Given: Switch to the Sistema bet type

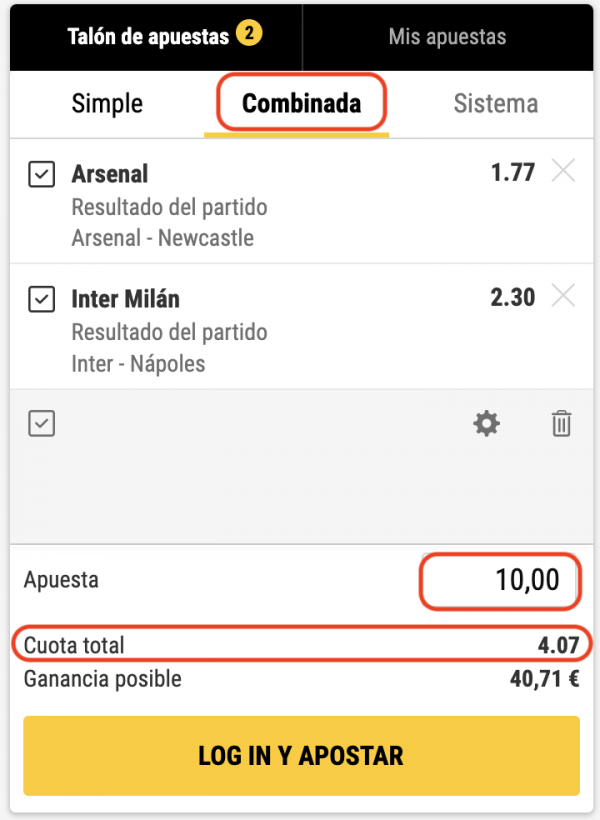Looking at the screenshot, I should [495, 103].
